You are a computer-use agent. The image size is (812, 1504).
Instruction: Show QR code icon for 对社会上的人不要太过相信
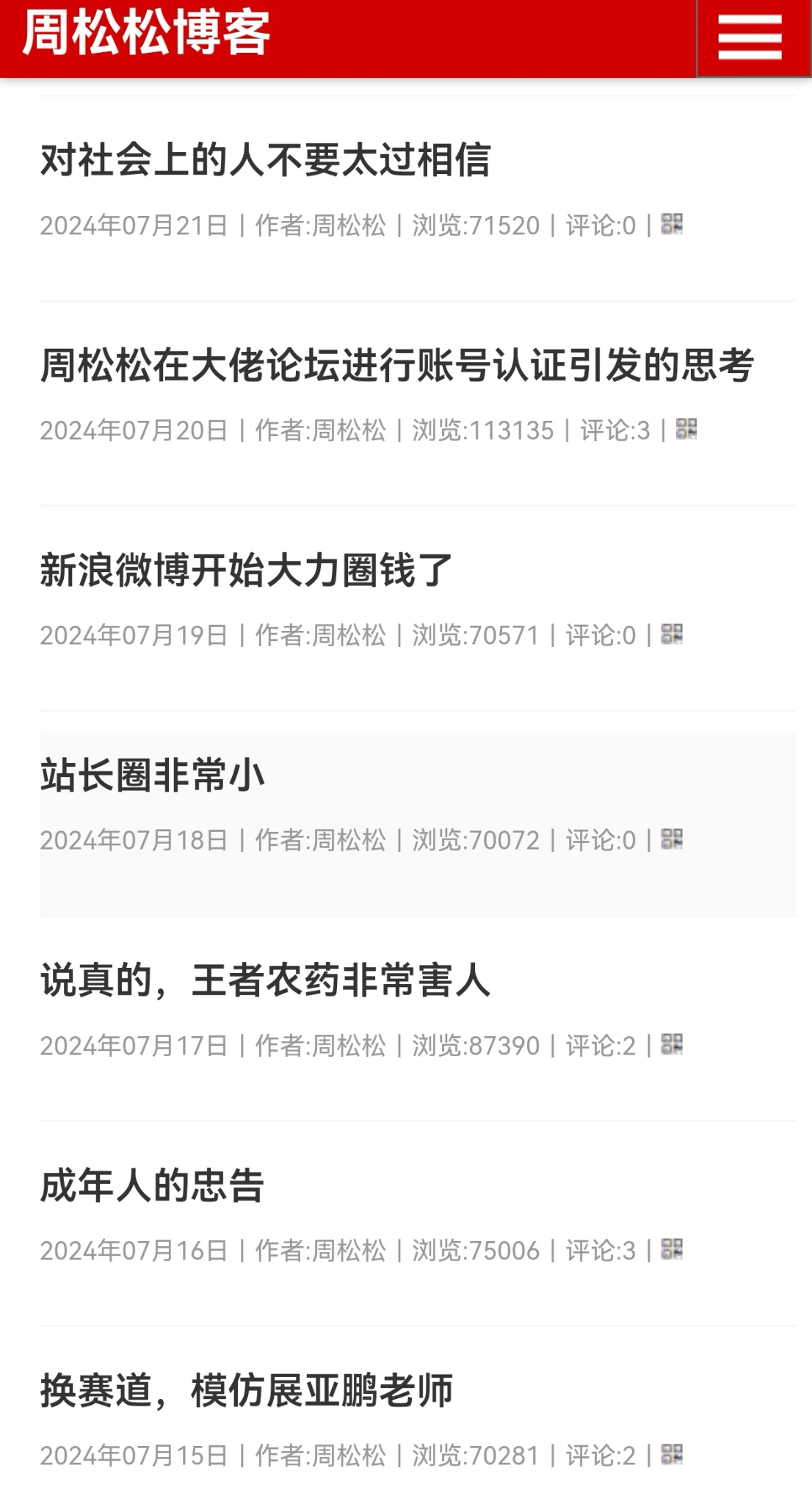672,224
